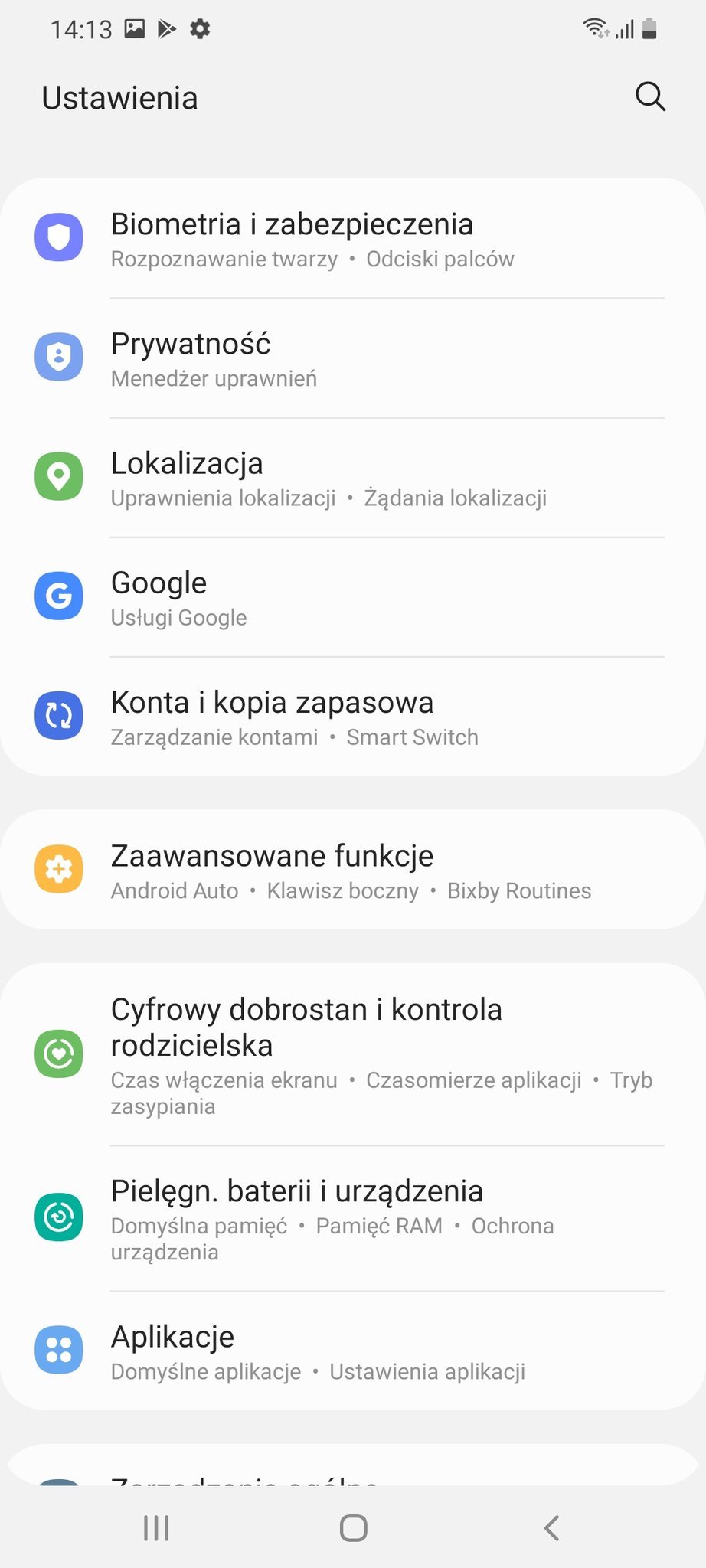Open the settings search icon

coord(650,97)
